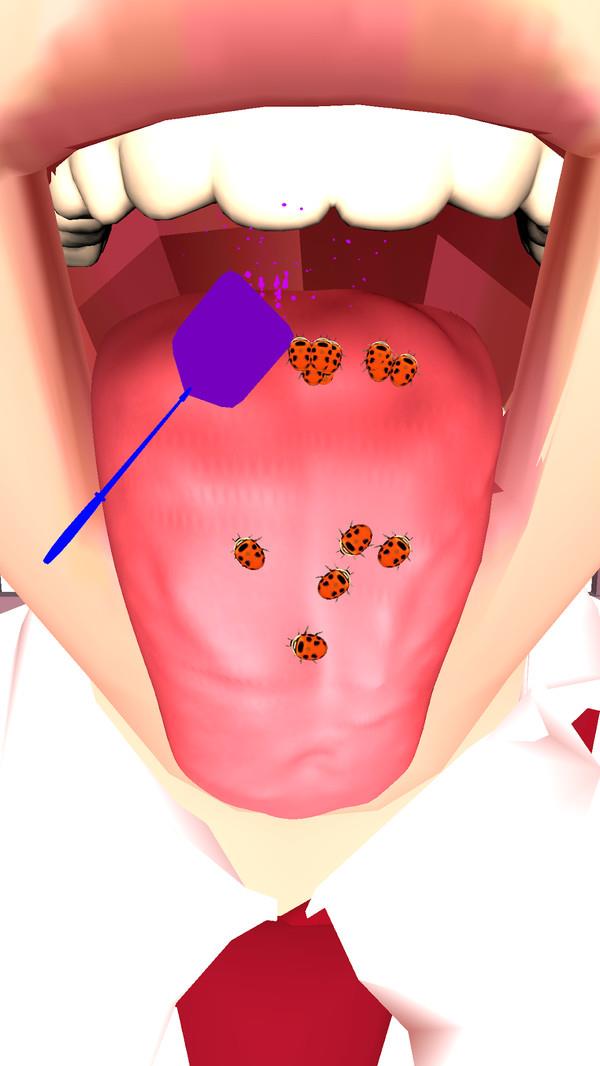Swat the lone ladybug nearest the tongue tip
Viewport: 600px width, 1066px height.
pos(309,646)
